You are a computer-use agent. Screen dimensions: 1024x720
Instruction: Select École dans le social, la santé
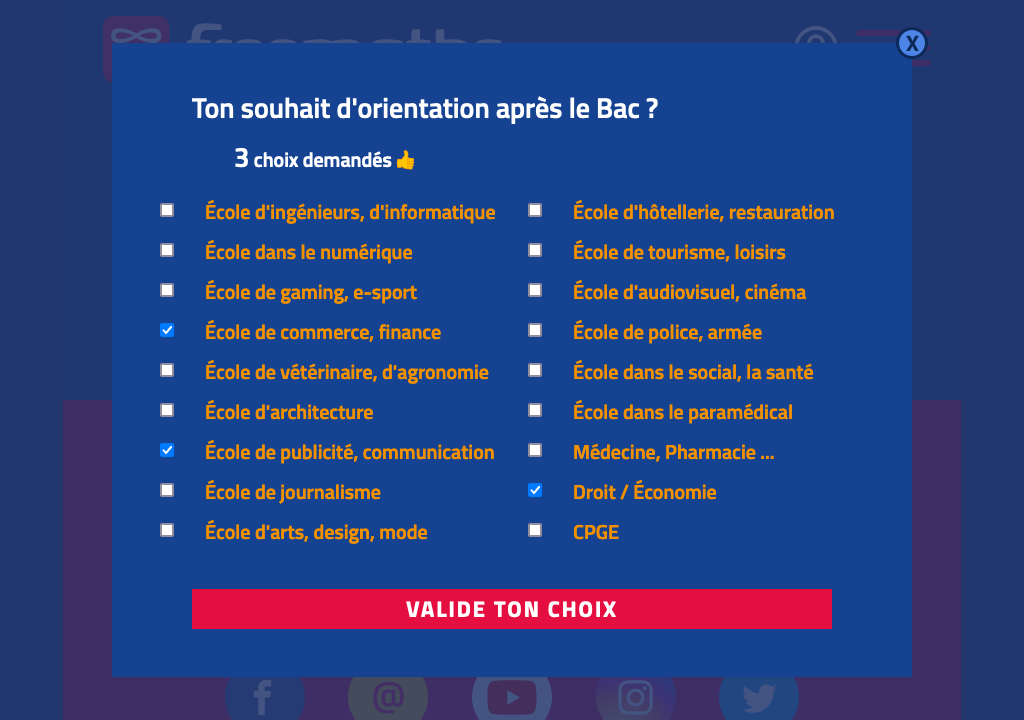535,370
